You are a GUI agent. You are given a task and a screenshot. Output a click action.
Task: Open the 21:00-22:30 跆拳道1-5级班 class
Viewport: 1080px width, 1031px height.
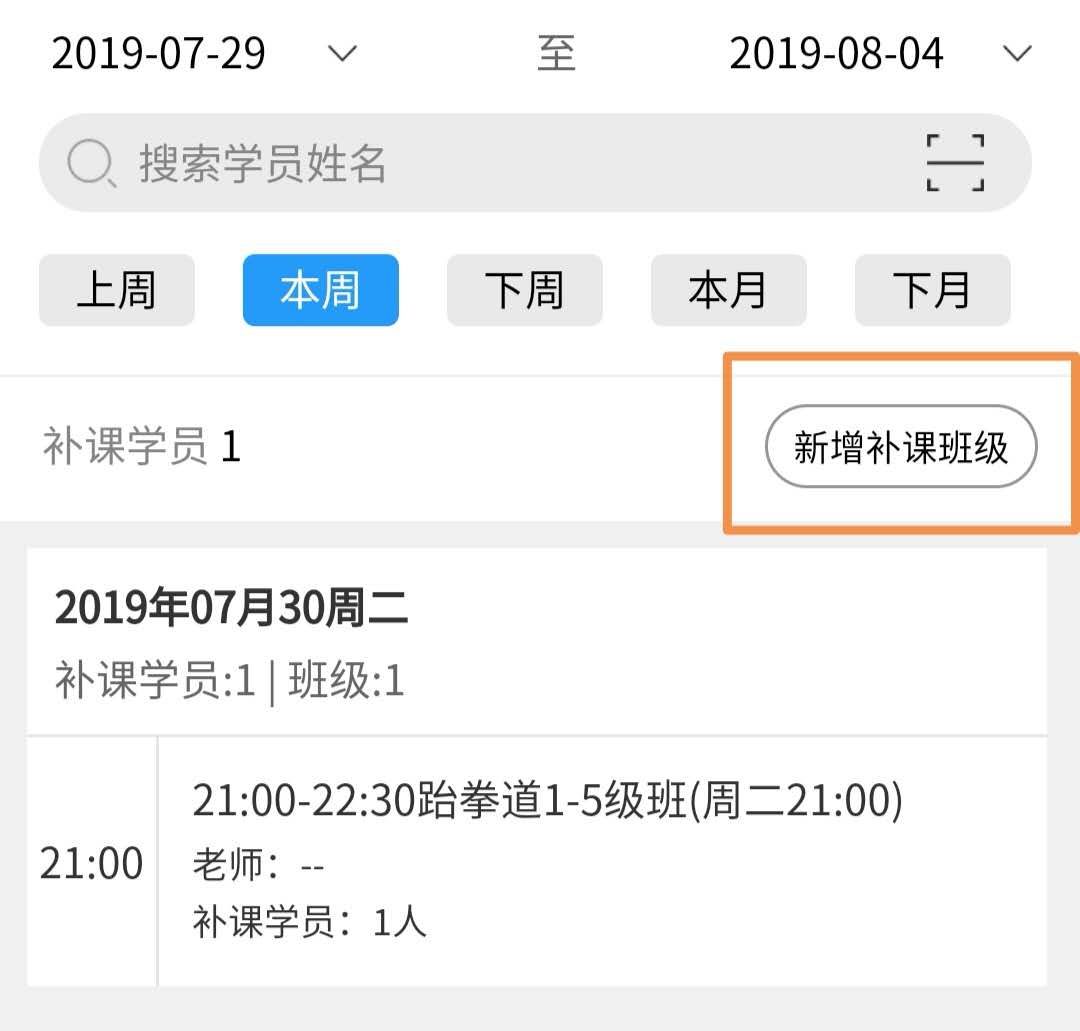click(600, 861)
